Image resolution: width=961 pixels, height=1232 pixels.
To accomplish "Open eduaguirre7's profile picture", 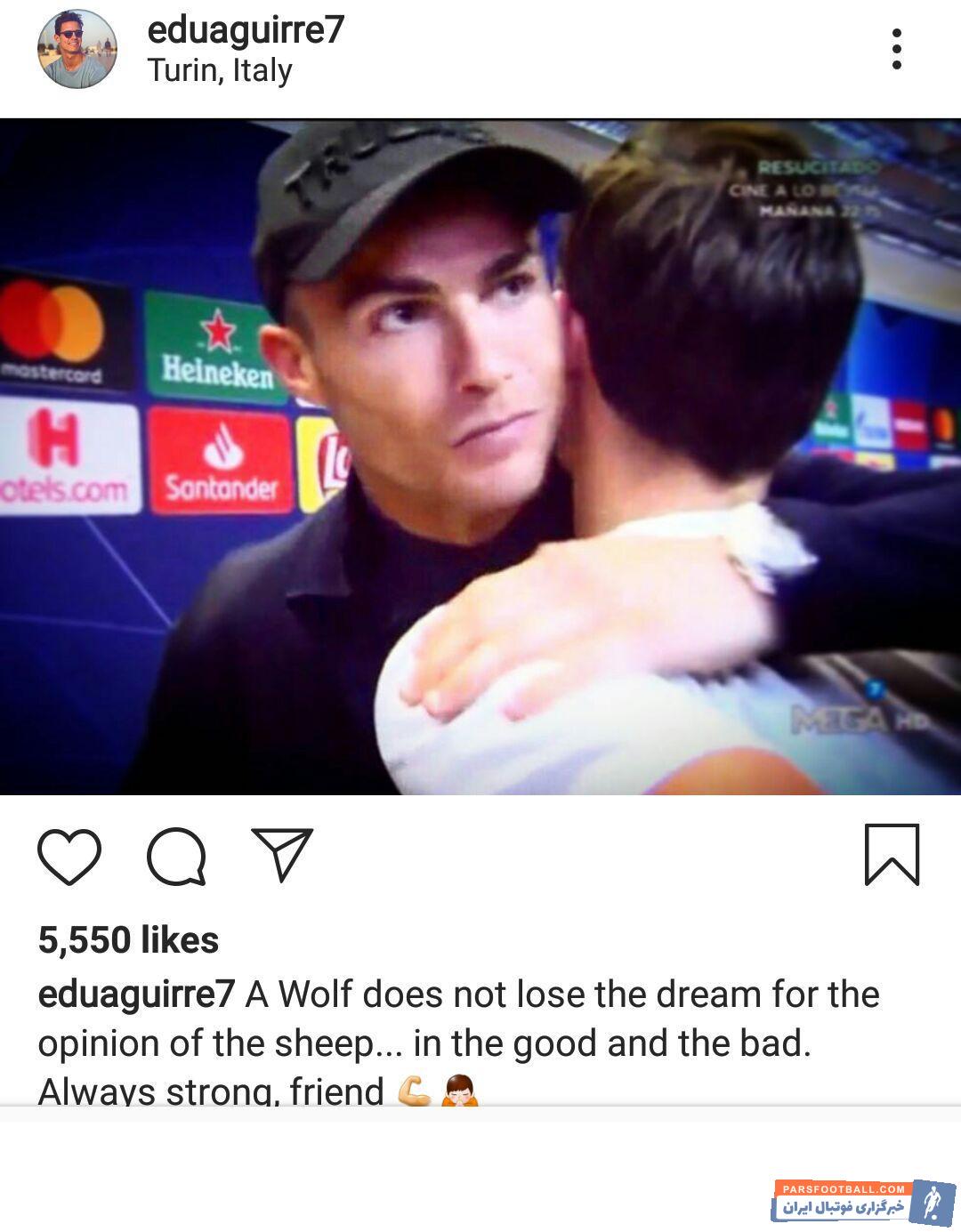I will tap(77, 49).
